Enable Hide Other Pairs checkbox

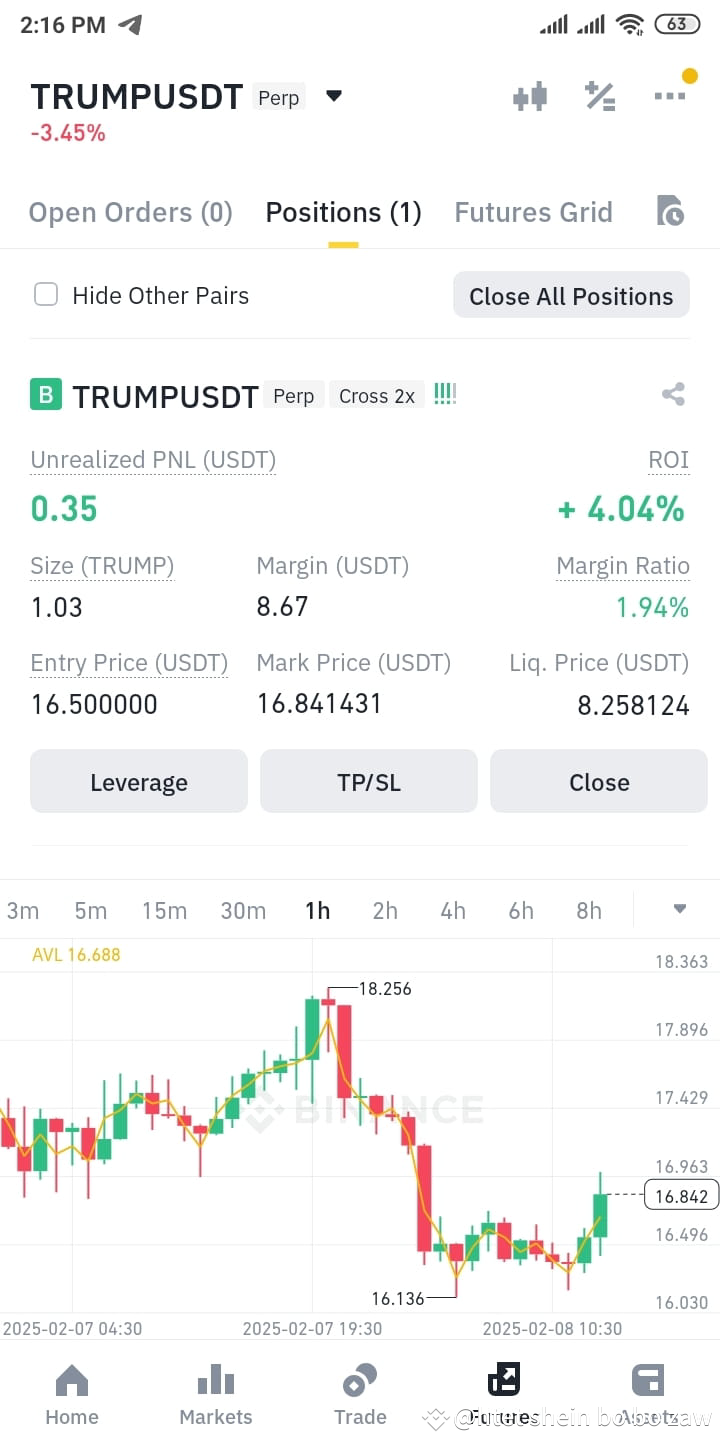46,294
